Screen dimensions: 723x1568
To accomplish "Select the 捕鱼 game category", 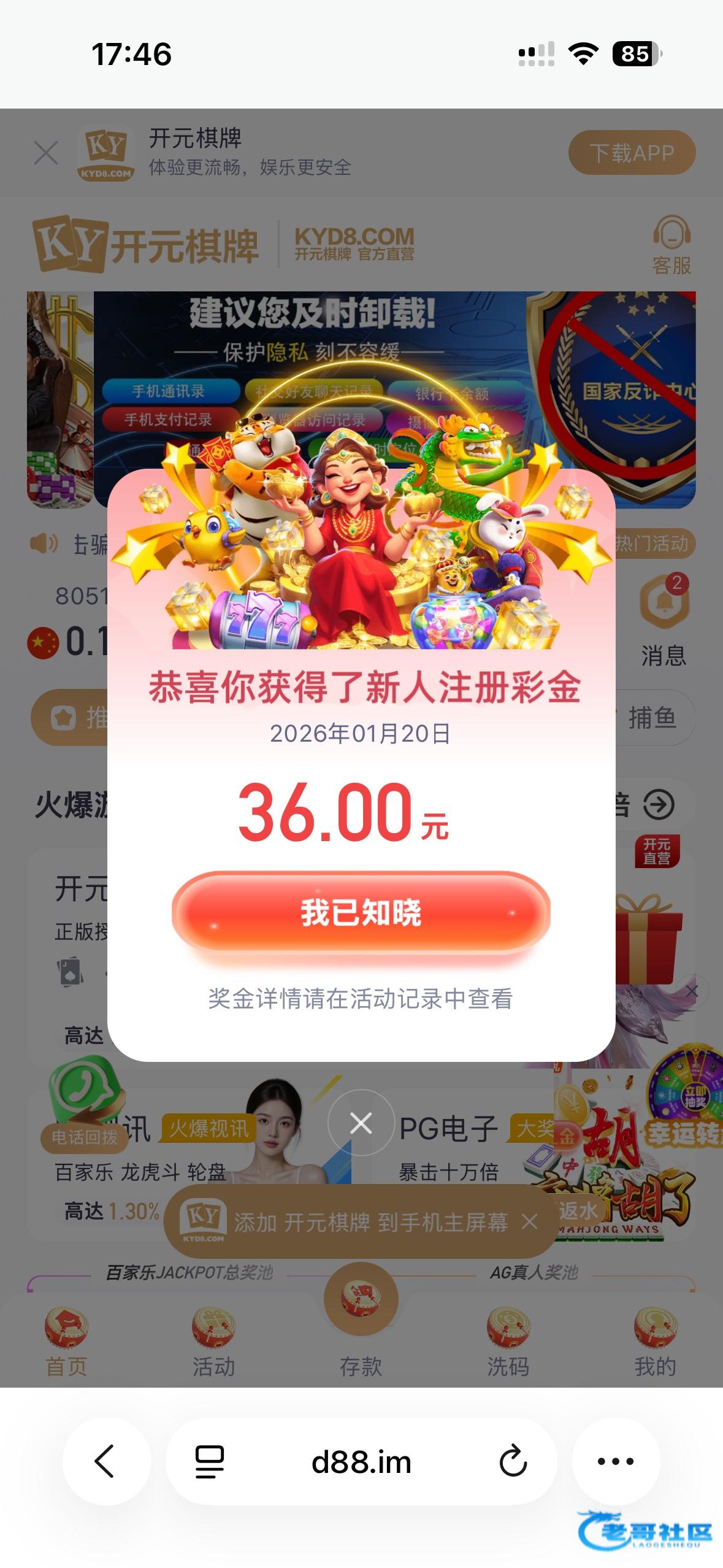I will click(x=652, y=717).
